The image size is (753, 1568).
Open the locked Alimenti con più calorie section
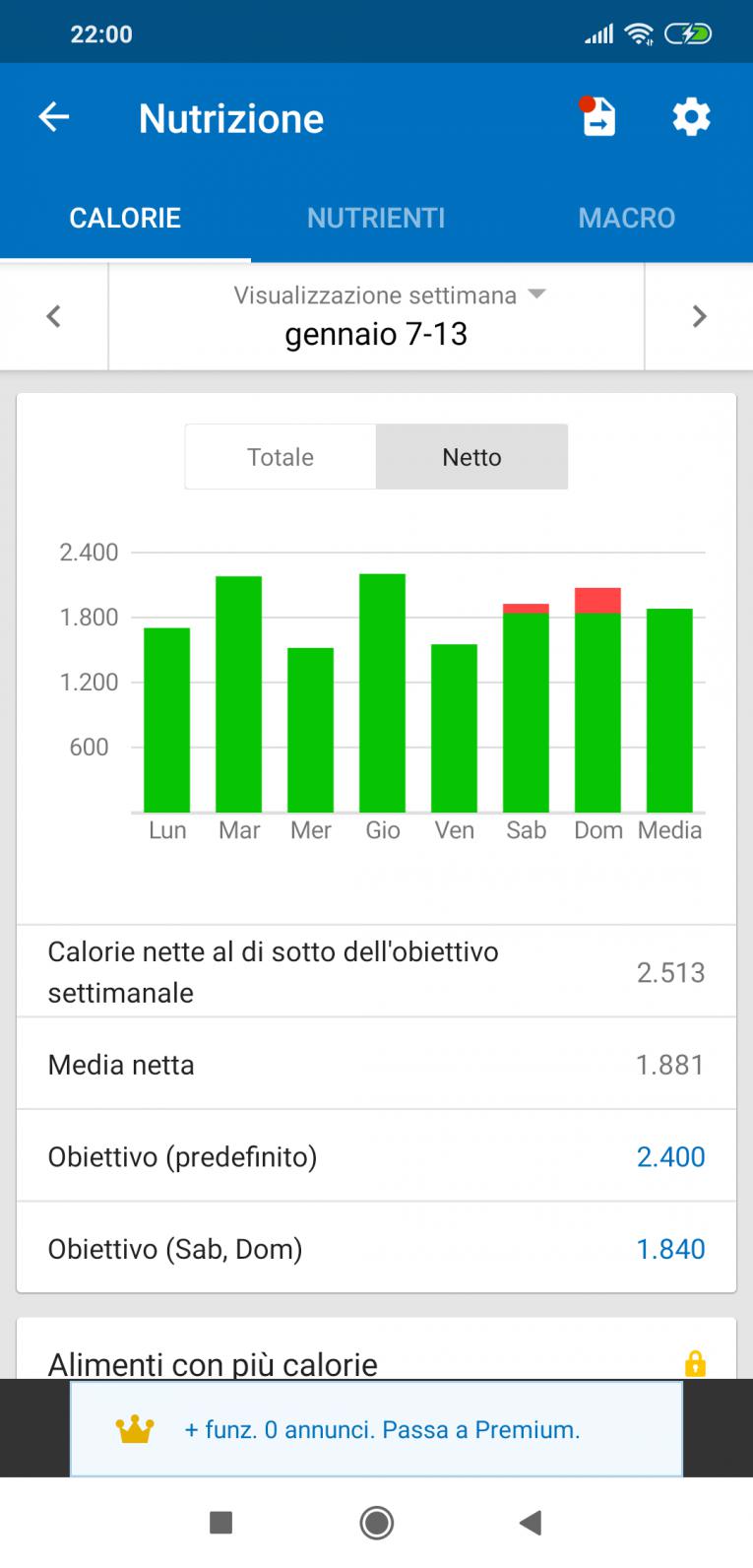(x=376, y=1364)
